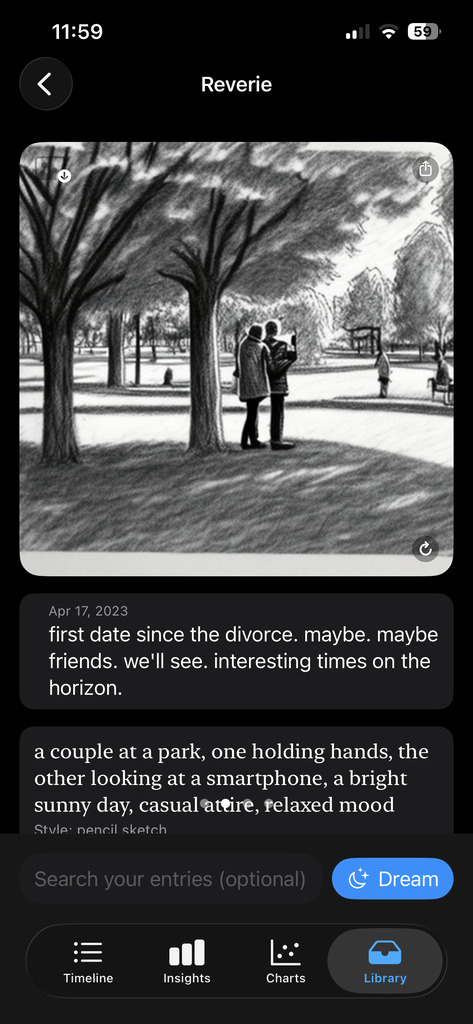The height and width of the screenshot is (1024, 473).
Task: Focus the Search your entries field
Action: [171, 879]
